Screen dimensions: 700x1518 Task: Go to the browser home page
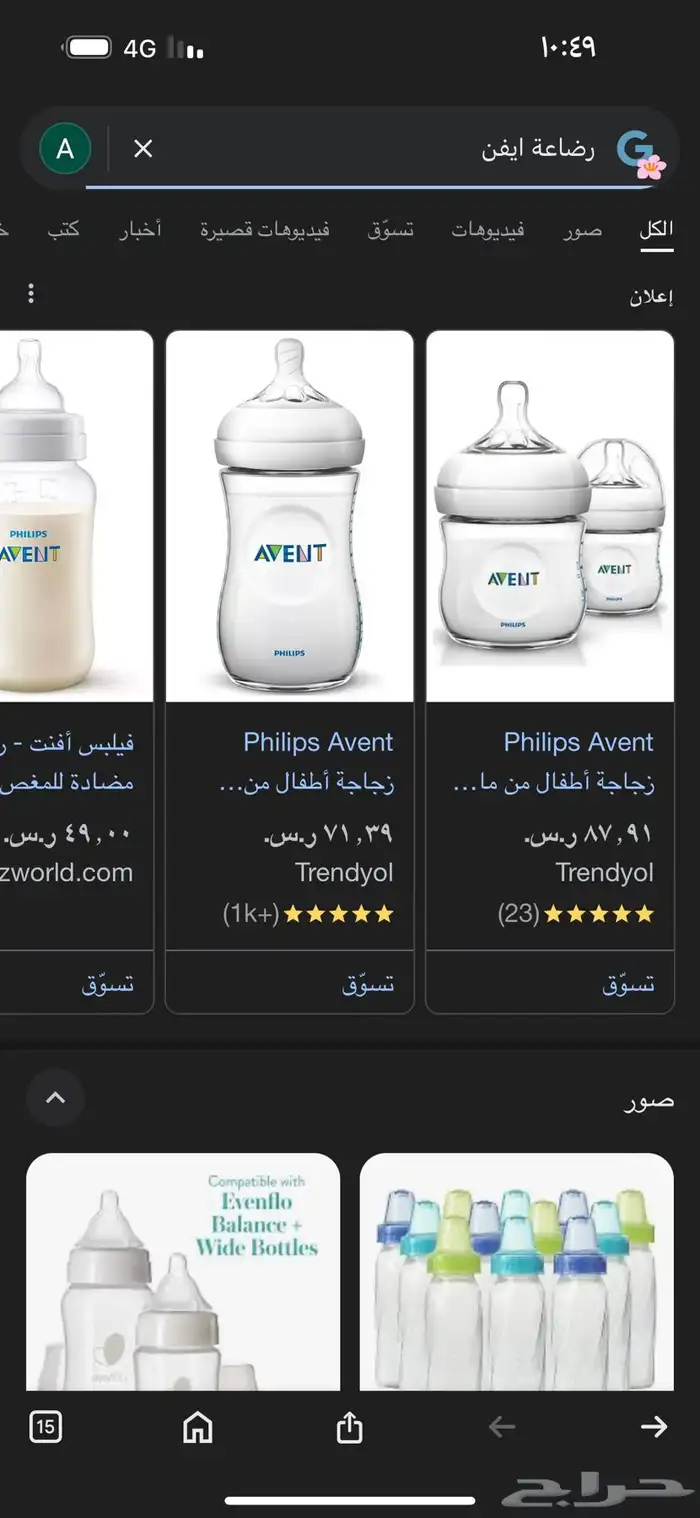[198, 1427]
